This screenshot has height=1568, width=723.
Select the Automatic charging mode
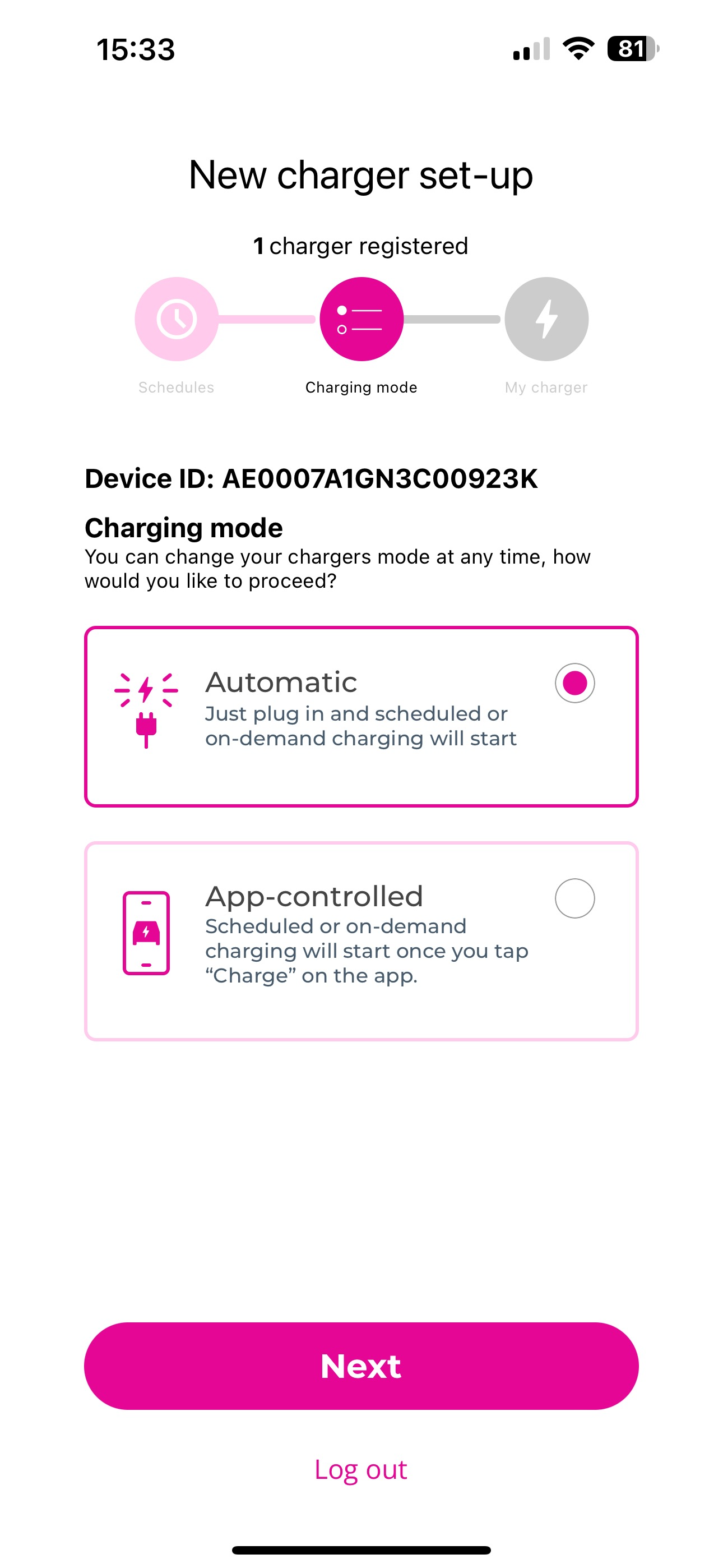[x=361, y=717]
